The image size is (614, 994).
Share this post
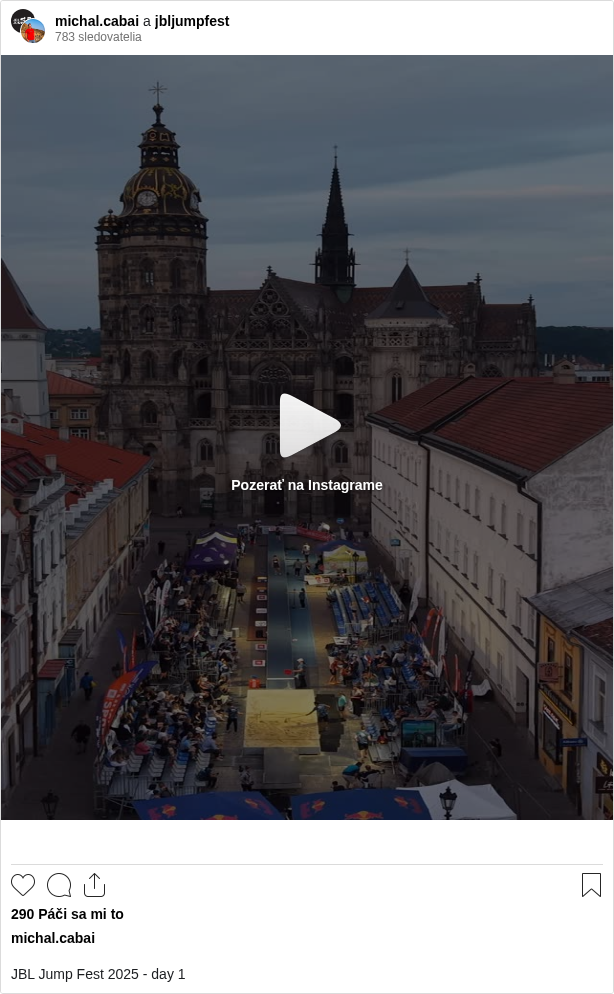[95, 885]
